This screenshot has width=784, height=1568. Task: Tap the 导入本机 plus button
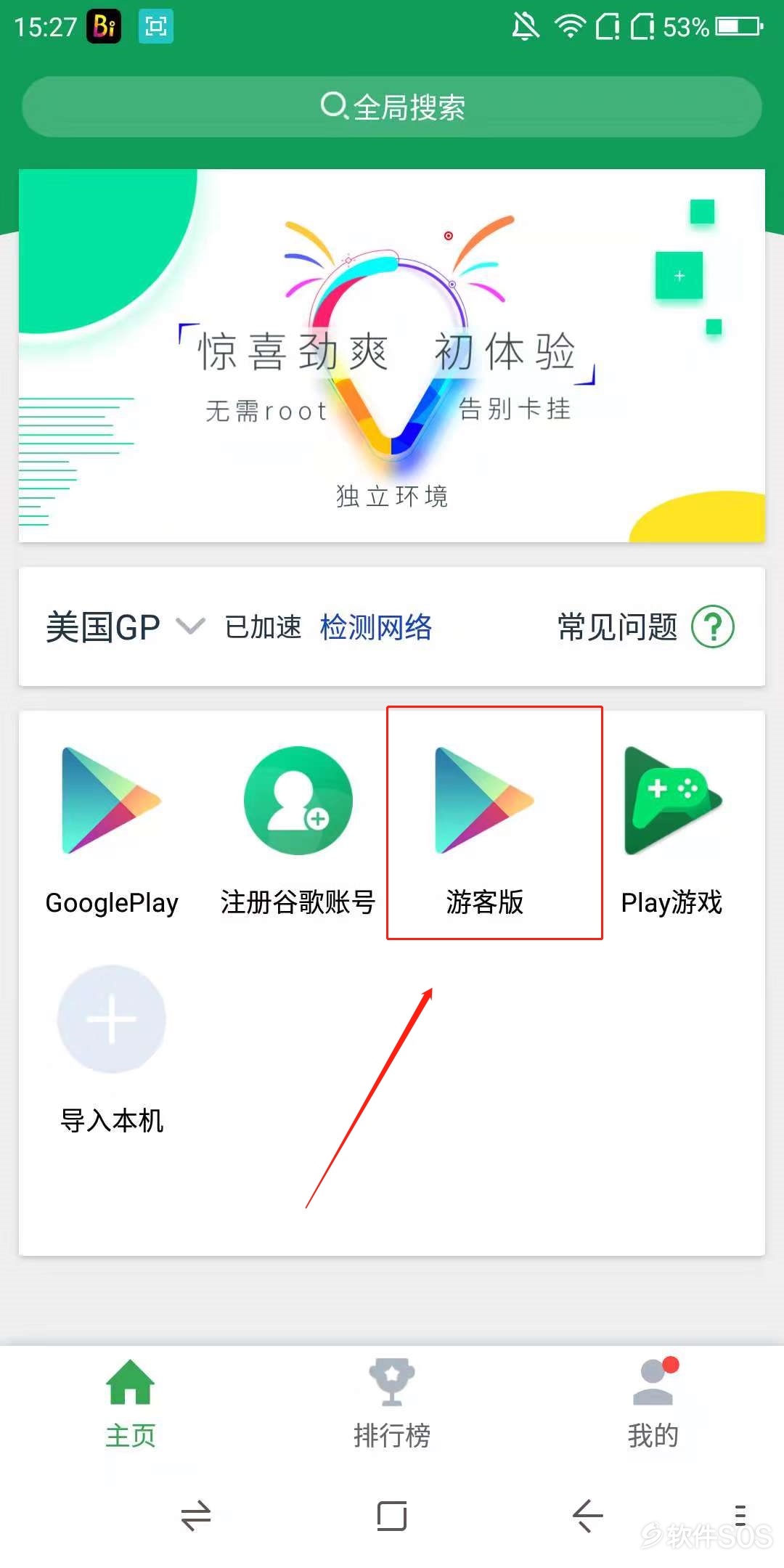[112, 1019]
